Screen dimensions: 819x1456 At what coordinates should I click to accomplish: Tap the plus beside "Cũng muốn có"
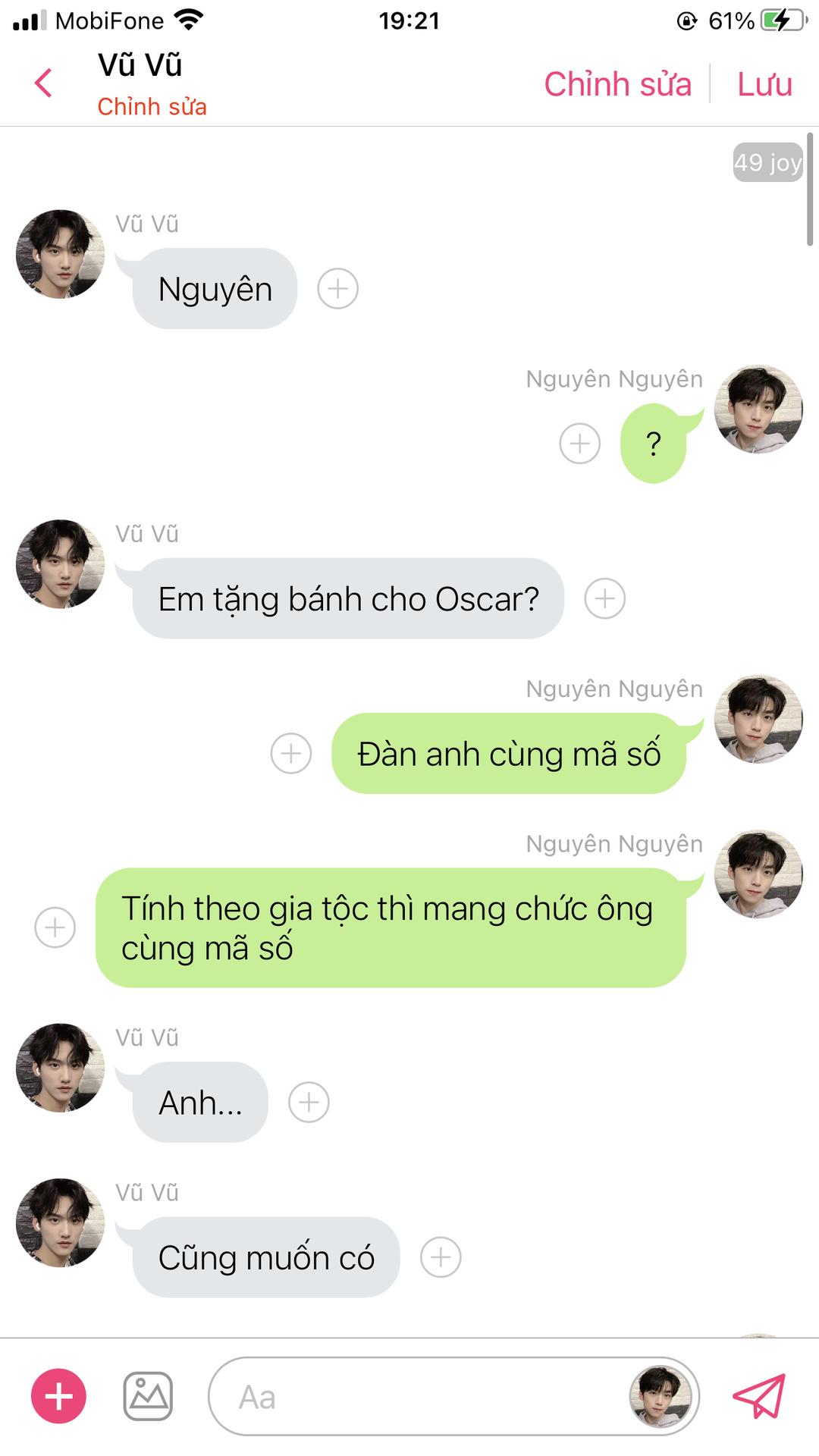pos(441,1257)
